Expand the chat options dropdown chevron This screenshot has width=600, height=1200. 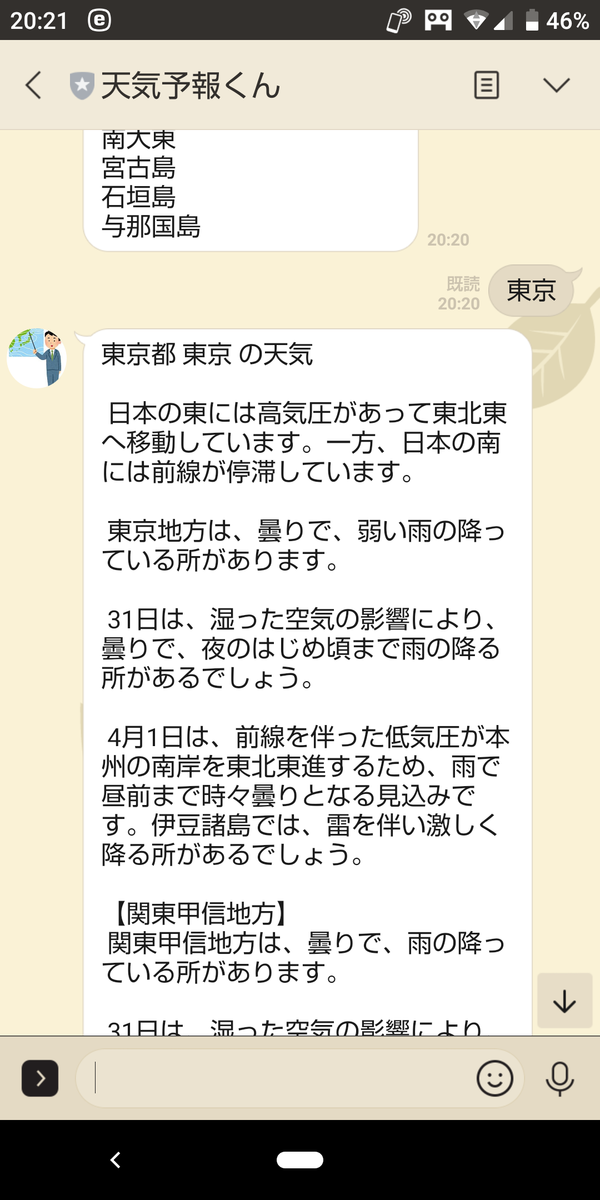(x=556, y=85)
